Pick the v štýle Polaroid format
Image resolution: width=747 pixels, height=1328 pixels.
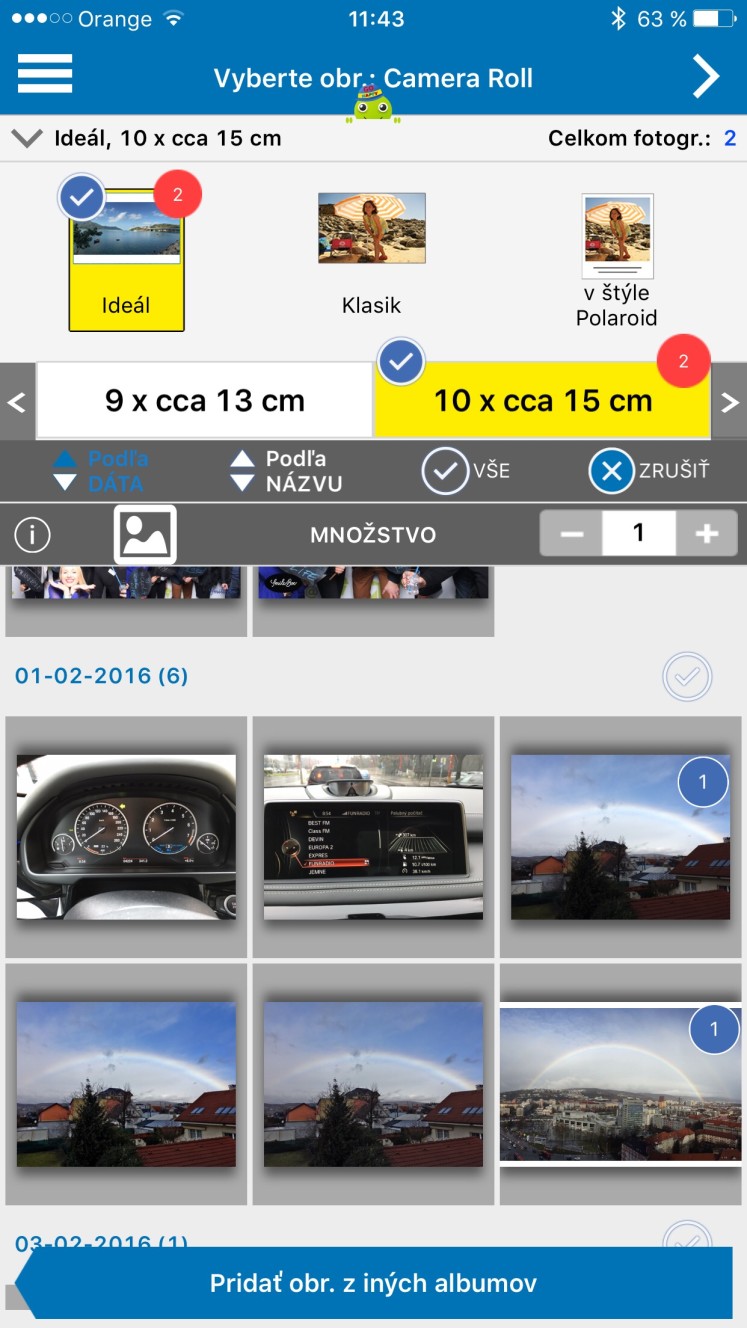(617, 260)
